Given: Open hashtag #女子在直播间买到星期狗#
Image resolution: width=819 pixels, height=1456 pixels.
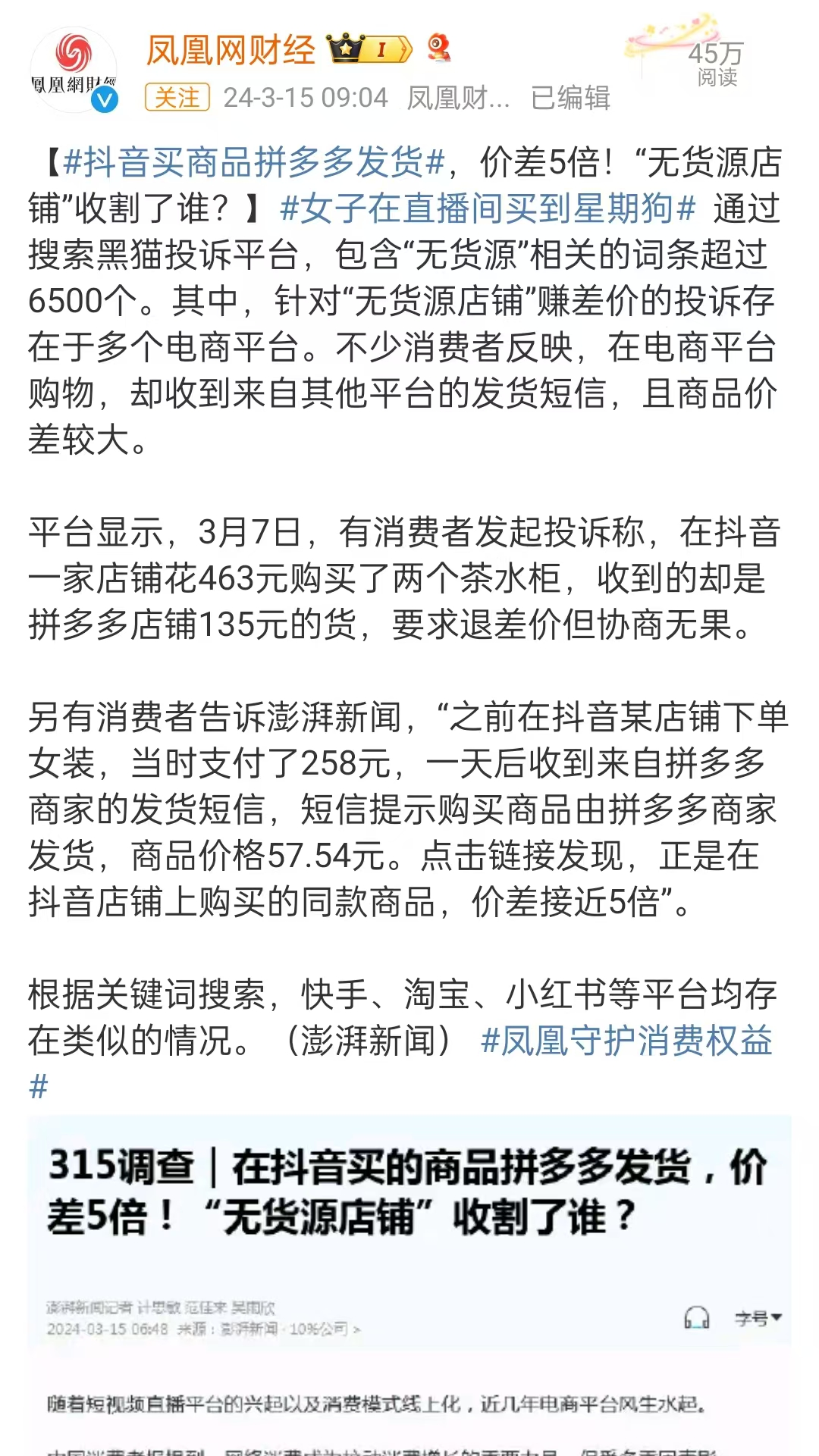Looking at the screenshot, I should pyautogui.click(x=488, y=208).
